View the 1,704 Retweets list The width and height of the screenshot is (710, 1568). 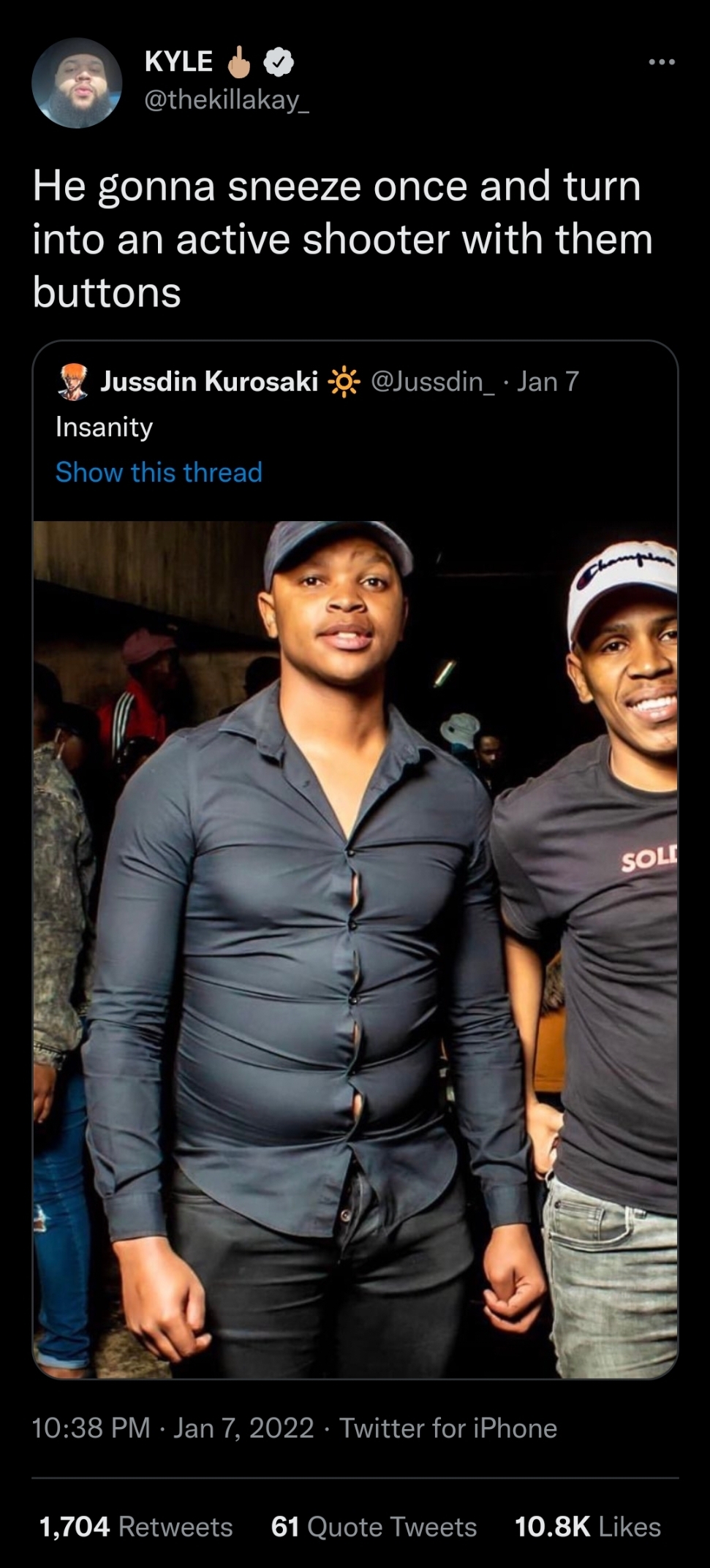pyautogui.click(x=135, y=1526)
